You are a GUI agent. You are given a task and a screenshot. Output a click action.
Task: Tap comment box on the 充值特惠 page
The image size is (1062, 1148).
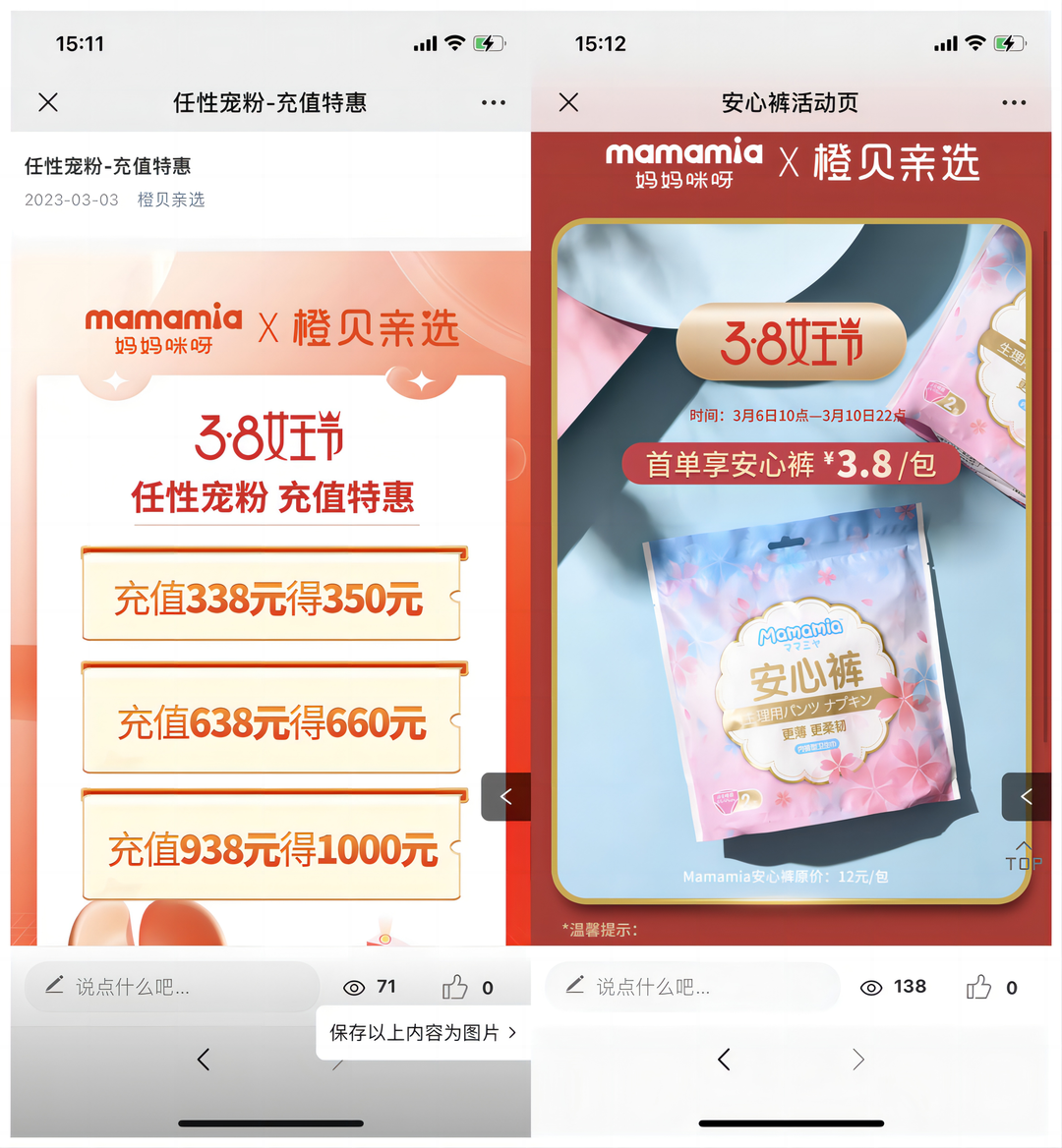[172, 987]
